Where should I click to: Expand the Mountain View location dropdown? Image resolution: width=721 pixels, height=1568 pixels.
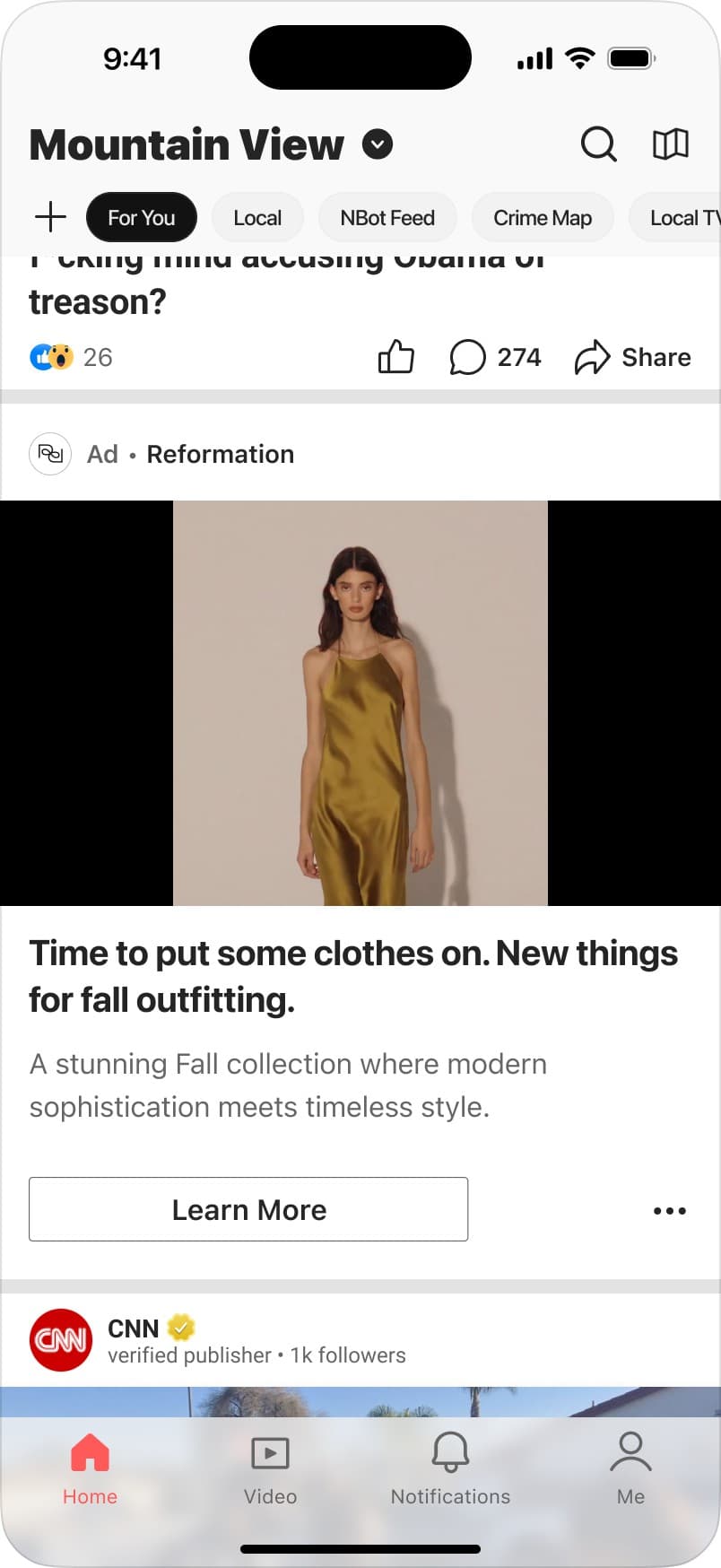(378, 144)
